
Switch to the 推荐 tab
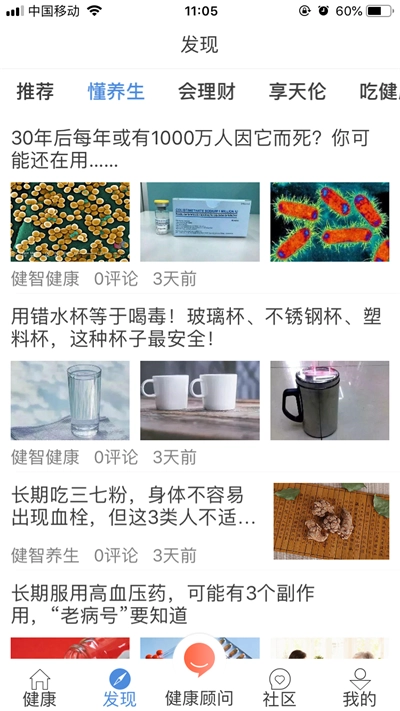tap(35, 92)
